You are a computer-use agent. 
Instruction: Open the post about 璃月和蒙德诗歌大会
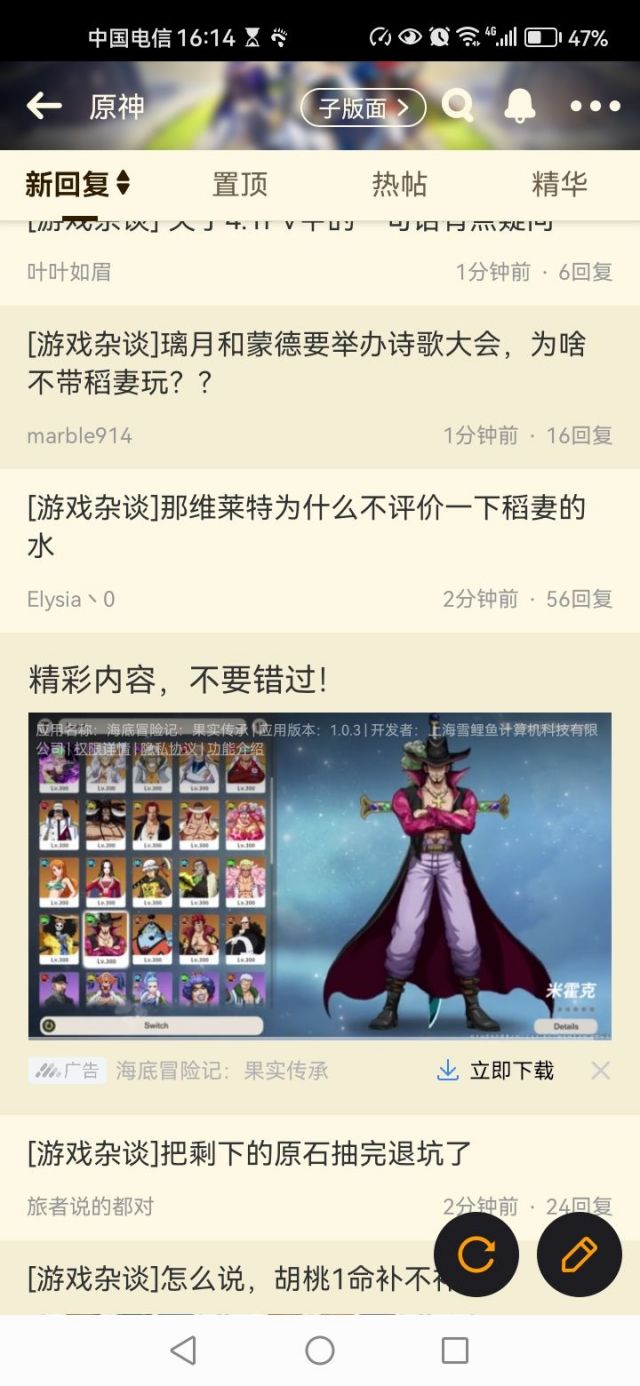[x=320, y=387]
